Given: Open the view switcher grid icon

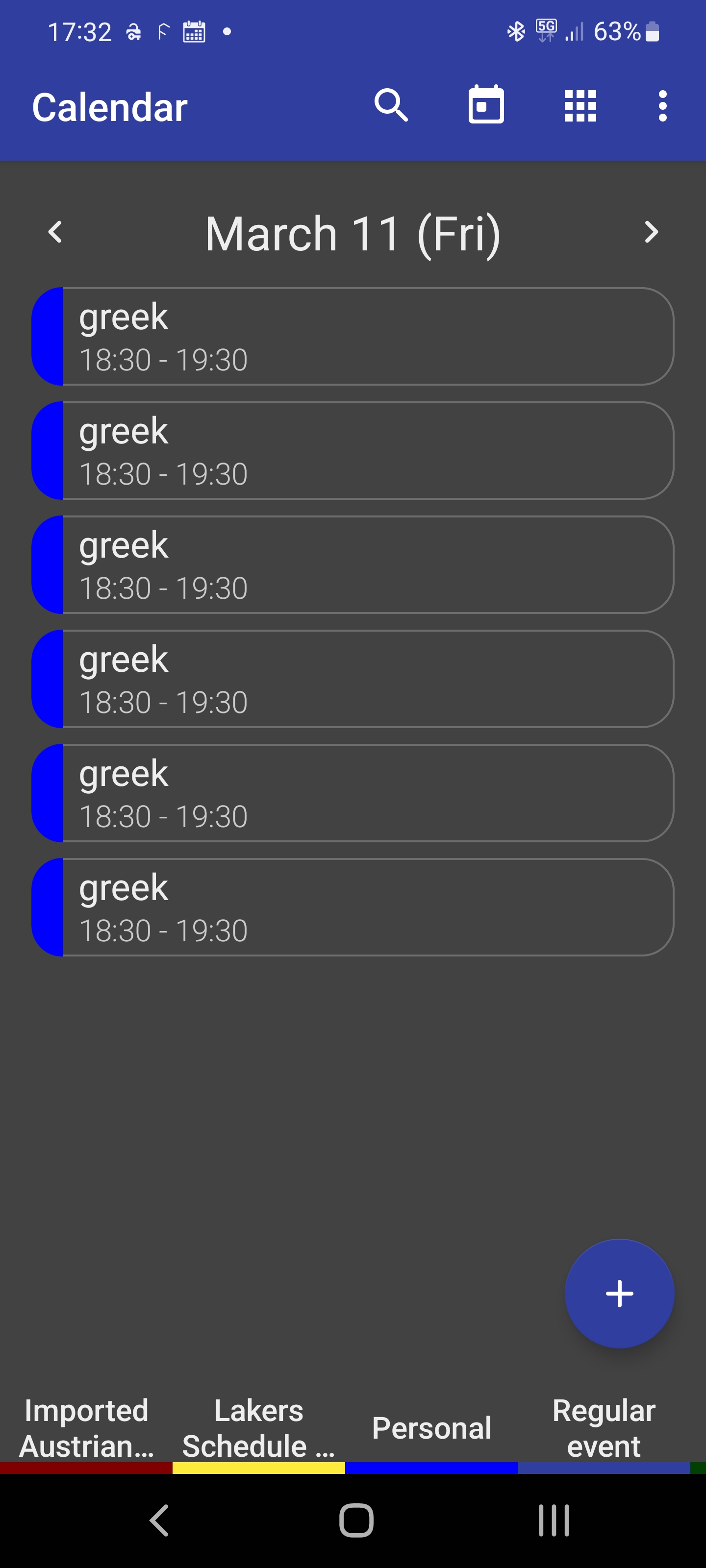Looking at the screenshot, I should (x=579, y=105).
